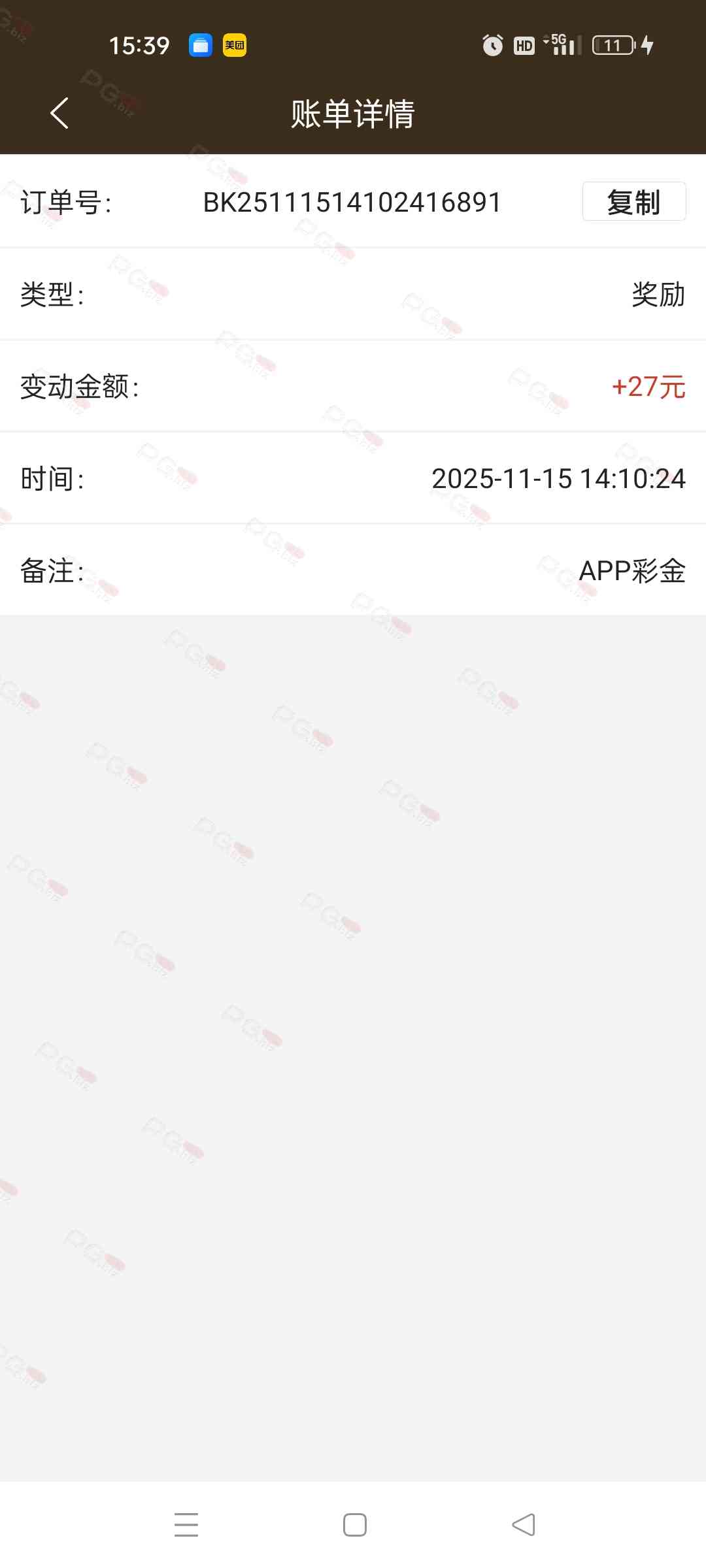Screen dimensions: 706x1568
Task: Go back from the 账单详情 page
Action: [x=59, y=113]
